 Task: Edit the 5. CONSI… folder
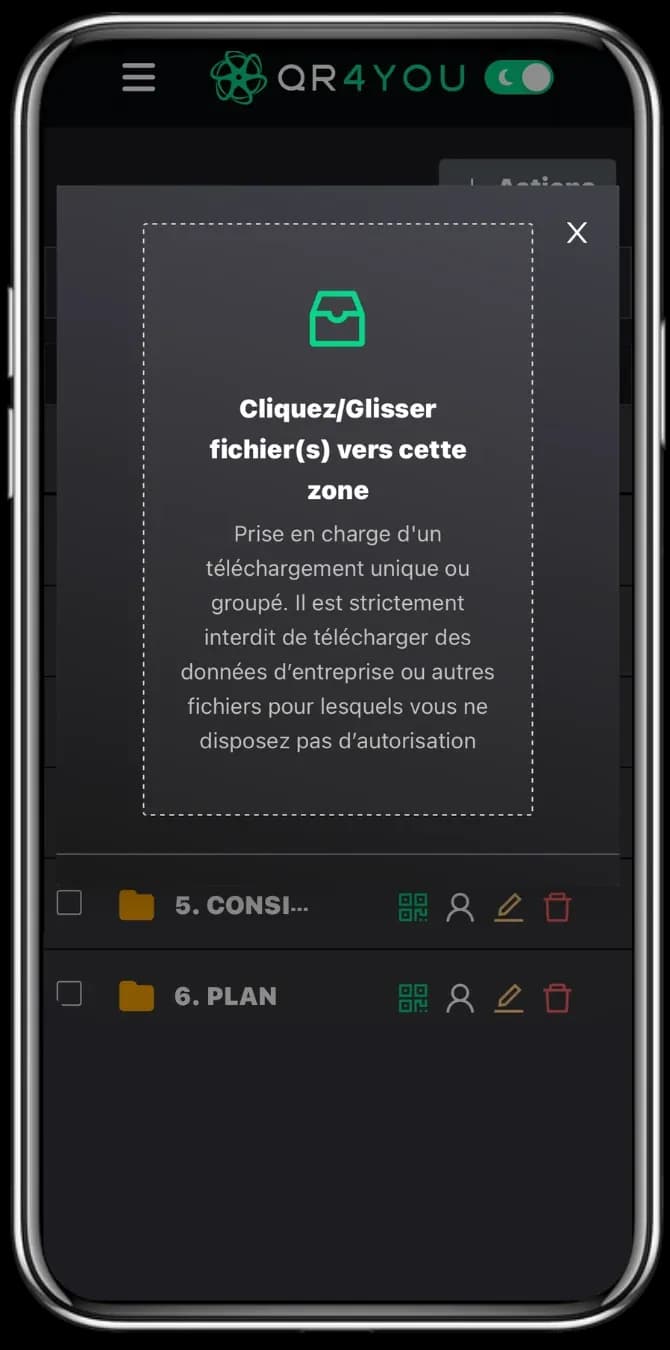(x=509, y=907)
